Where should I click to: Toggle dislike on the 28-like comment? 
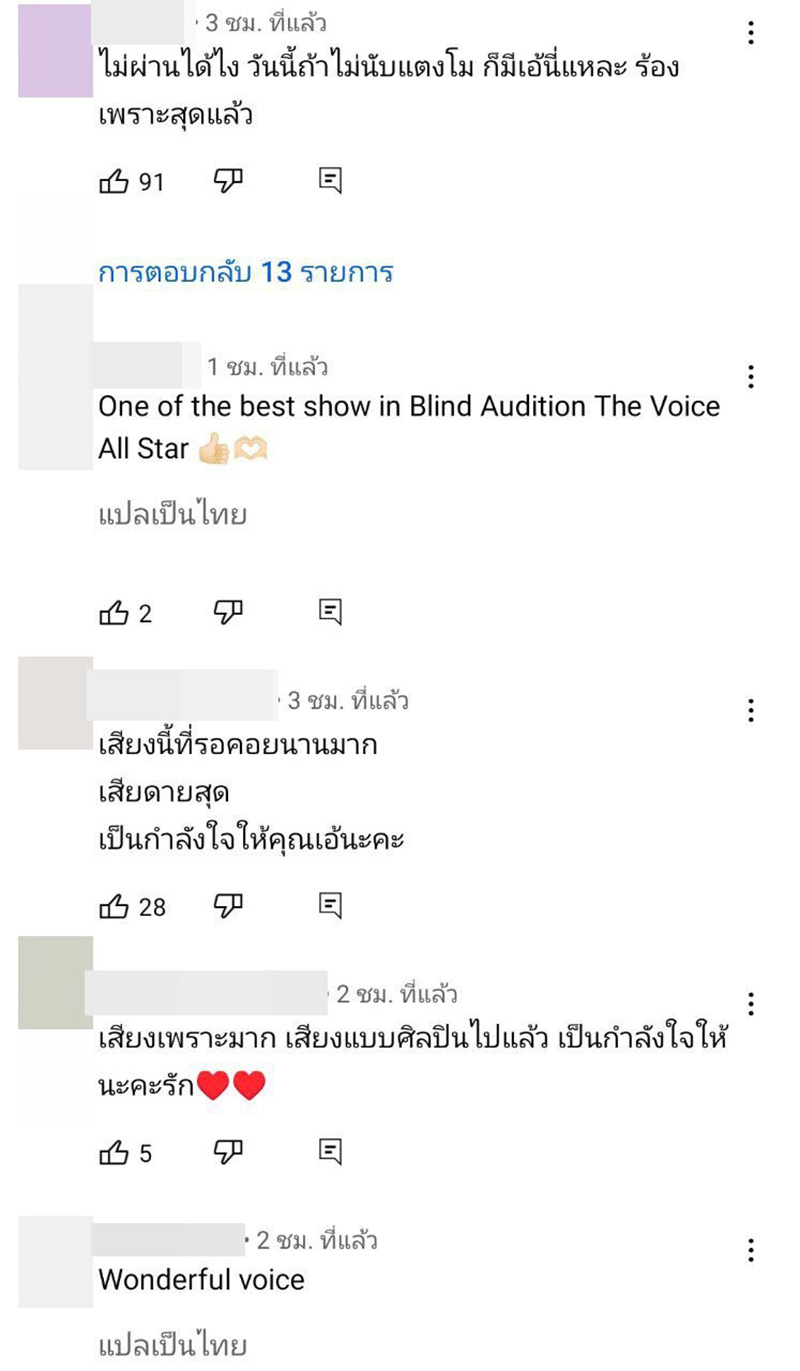point(227,904)
